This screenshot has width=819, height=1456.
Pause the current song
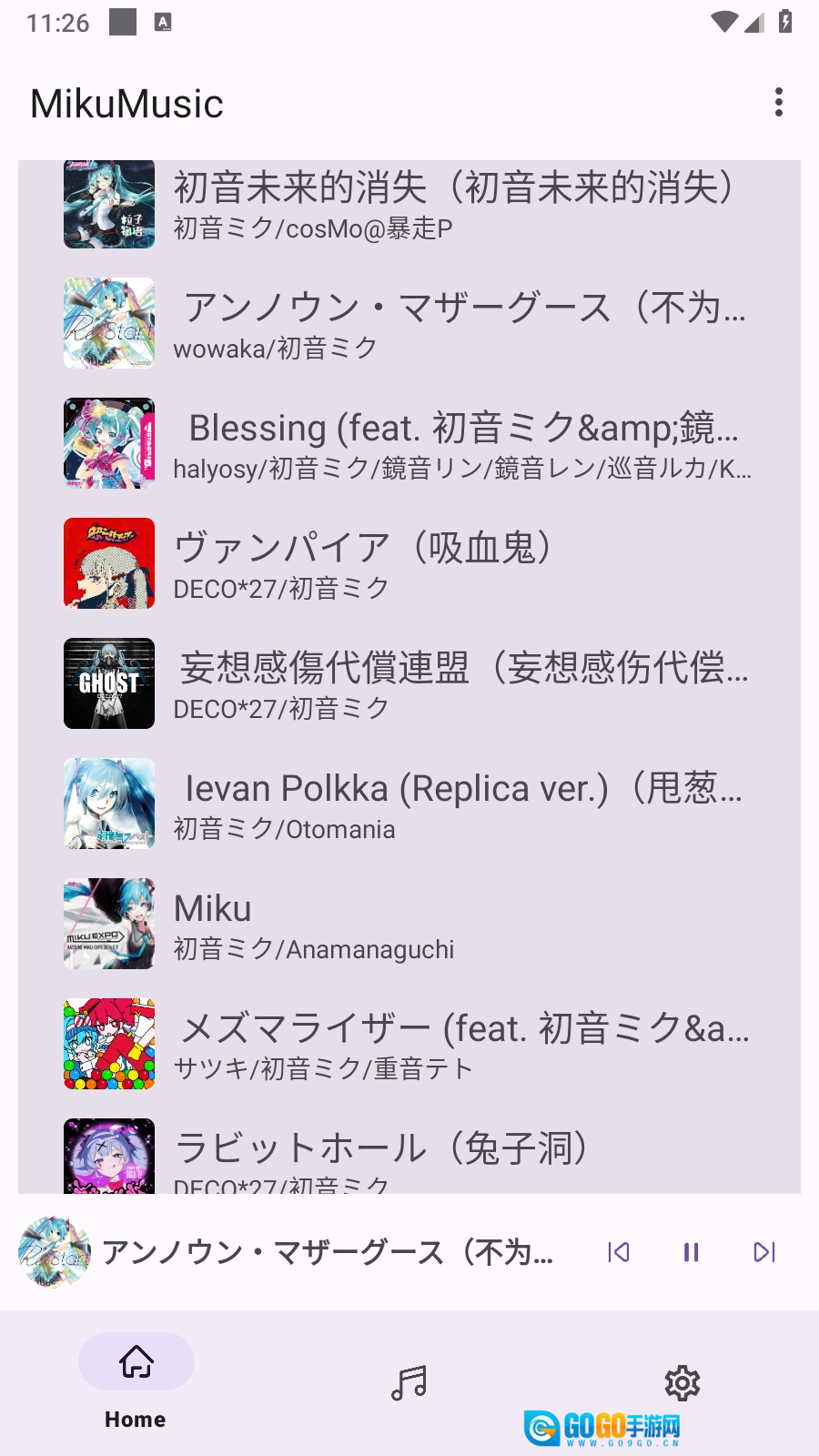[x=692, y=1252]
